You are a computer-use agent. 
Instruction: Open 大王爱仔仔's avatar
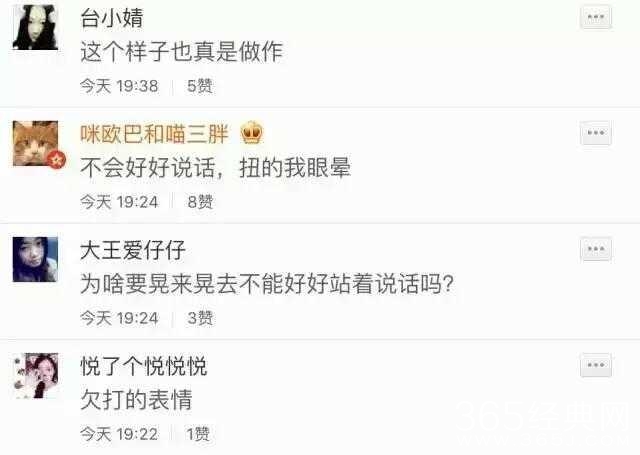point(35,260)
